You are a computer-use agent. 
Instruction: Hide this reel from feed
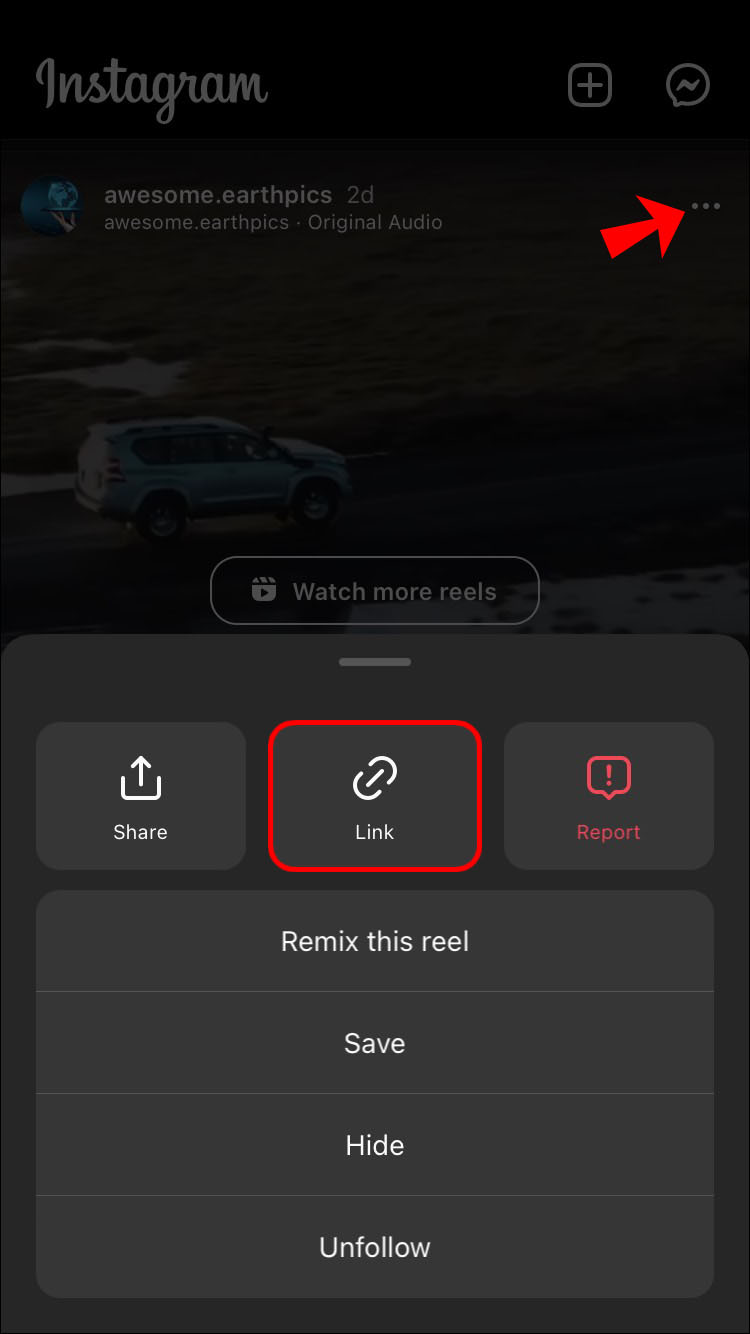click(x=375, y=1145)
